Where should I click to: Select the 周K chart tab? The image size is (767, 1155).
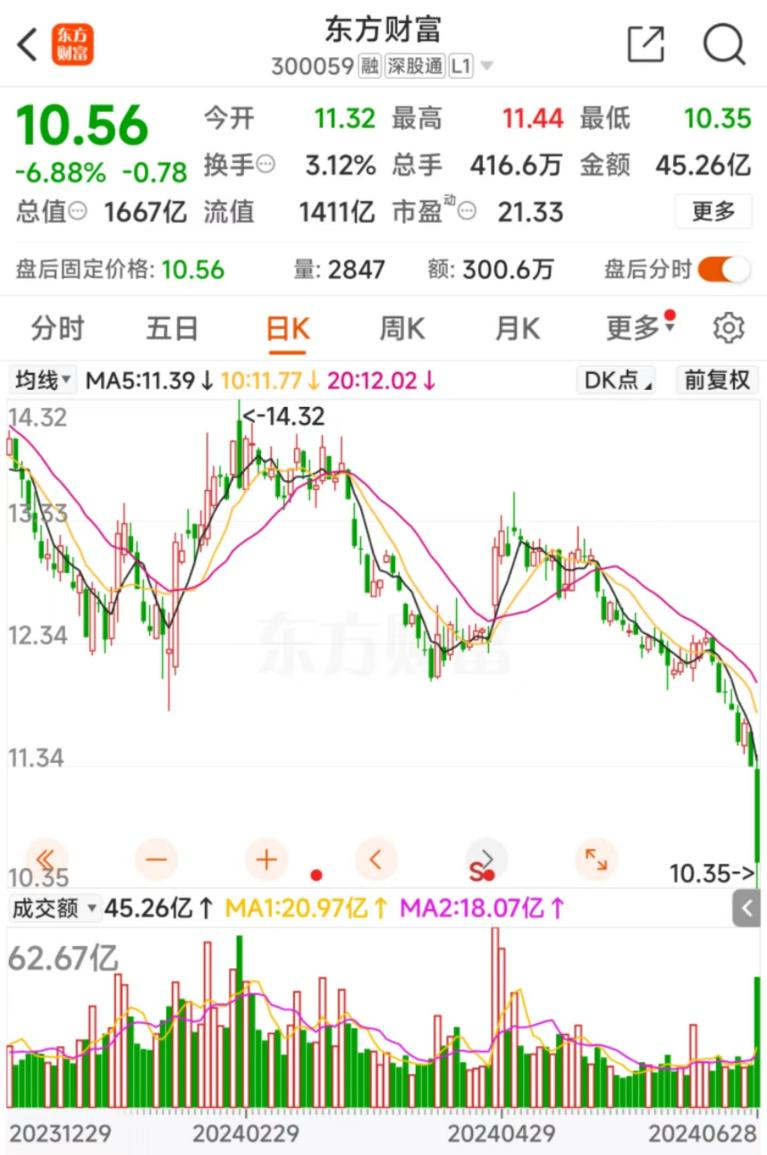[402, 328]
